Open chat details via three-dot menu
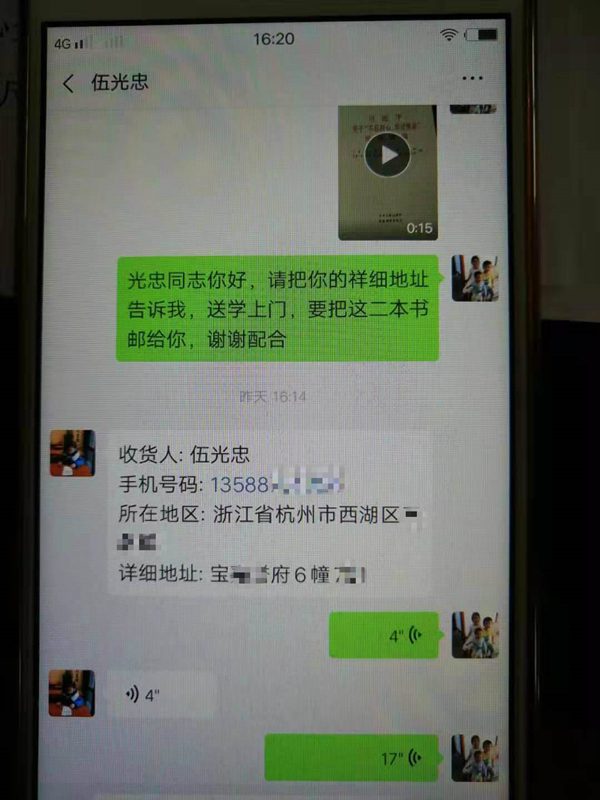The image size is (600, 800). pyautogui.click(x=472, y=78)
